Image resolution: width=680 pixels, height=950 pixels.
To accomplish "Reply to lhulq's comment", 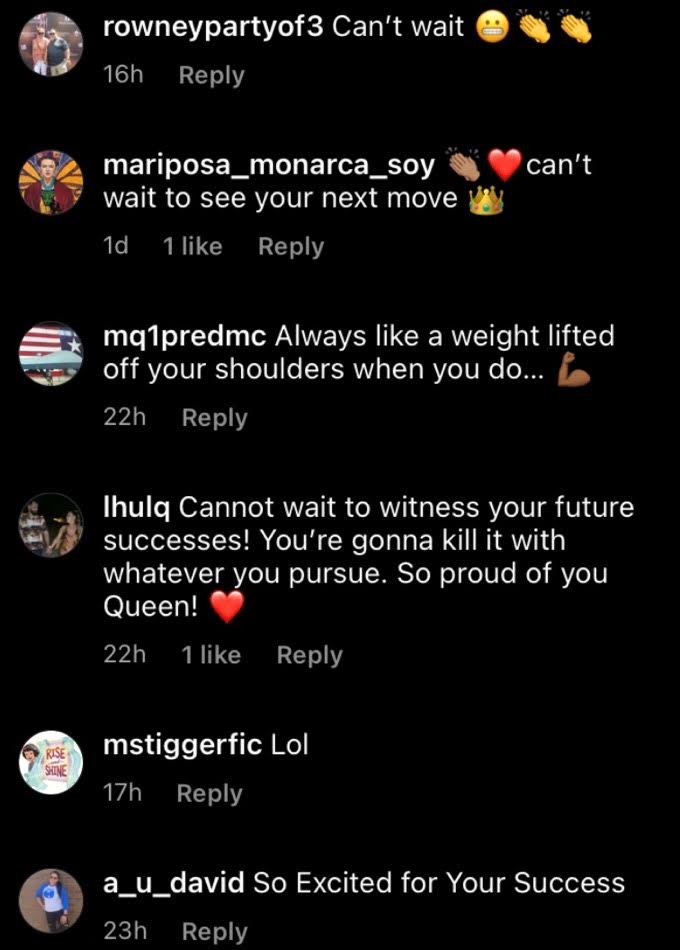I will click(x=309, y=655).
